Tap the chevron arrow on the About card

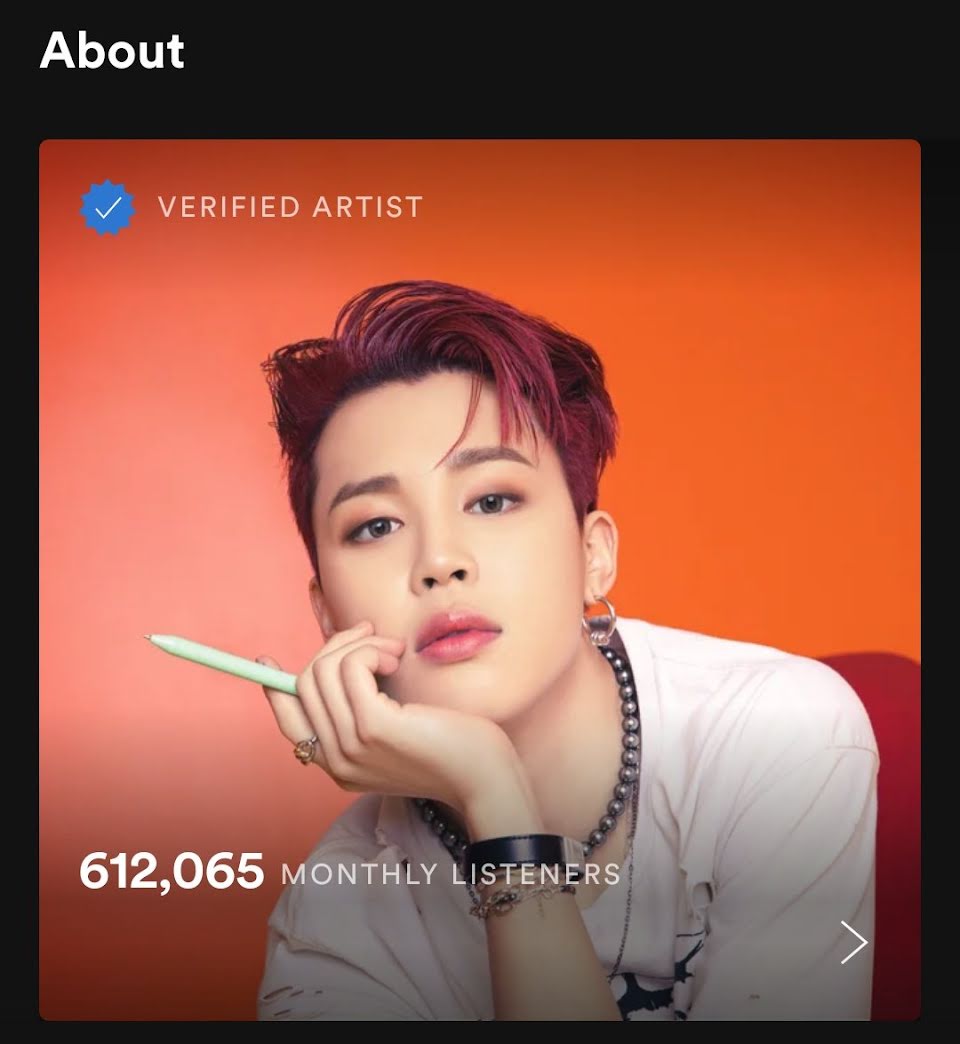click(853, 942)
